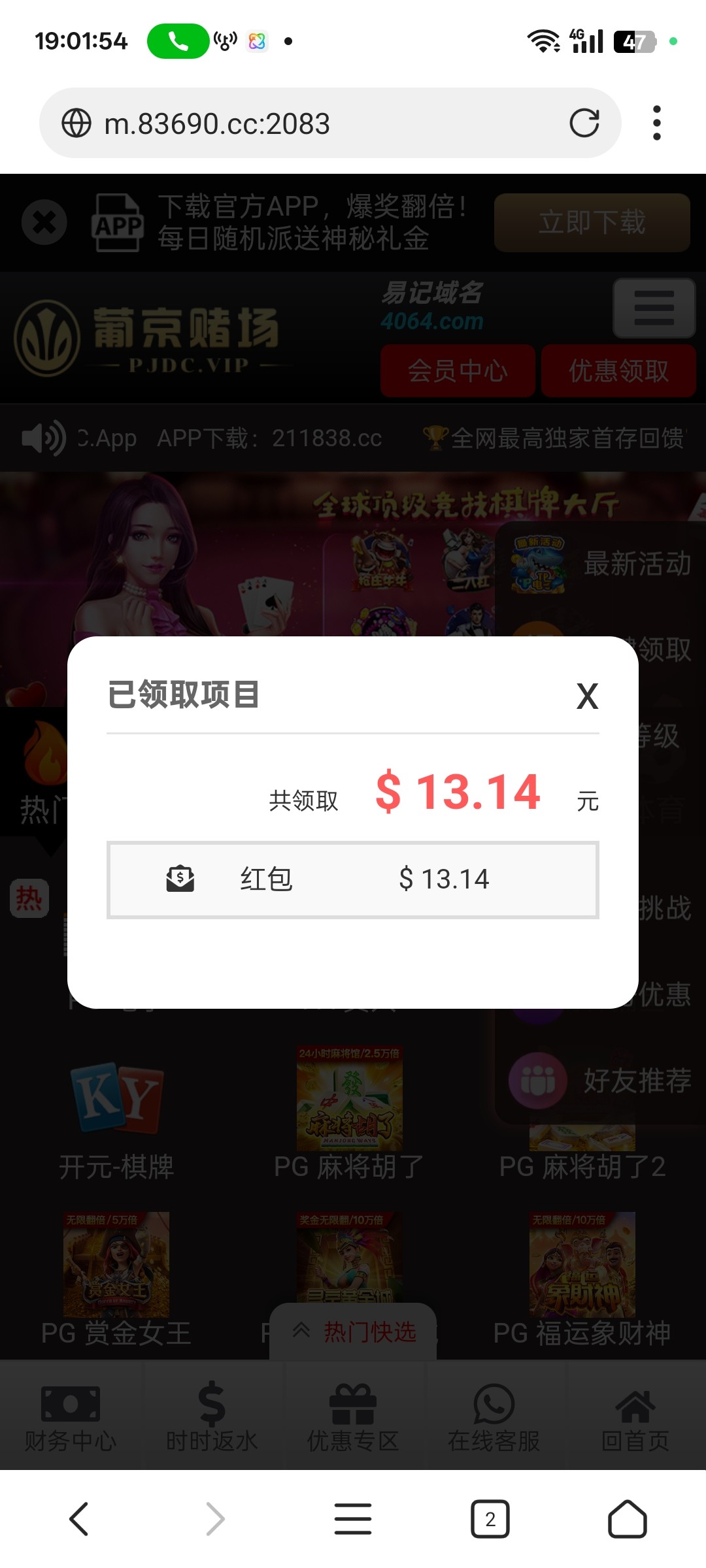706x1568 pixels.
Task: Close the 已领取项目 dialog
Action: (x=587, y=696)
